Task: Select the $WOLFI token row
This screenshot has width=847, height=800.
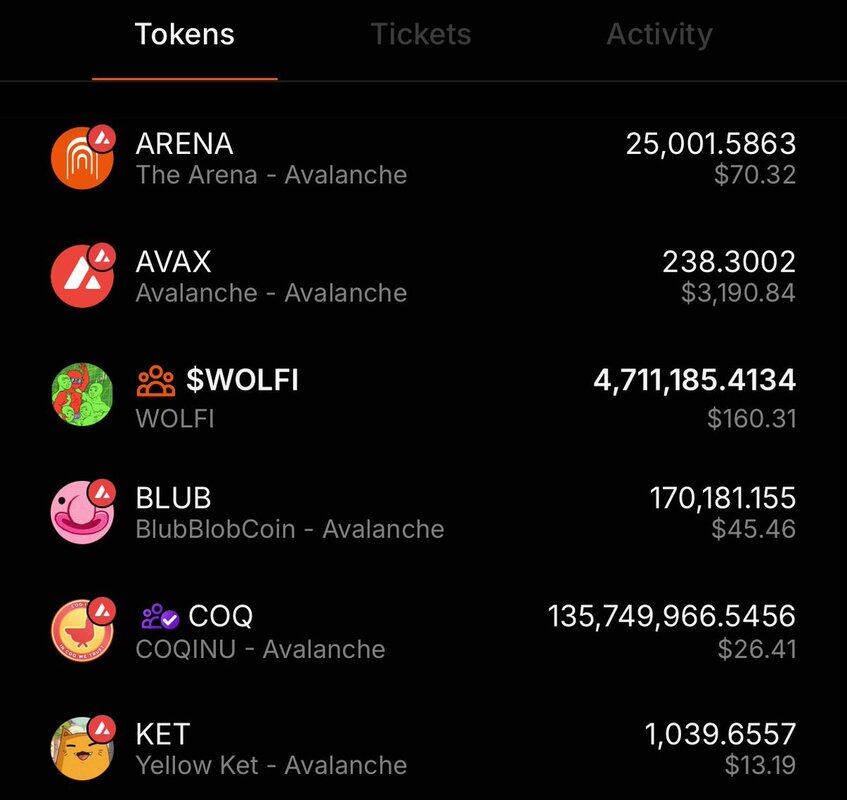Action: [x=423, y=396]
